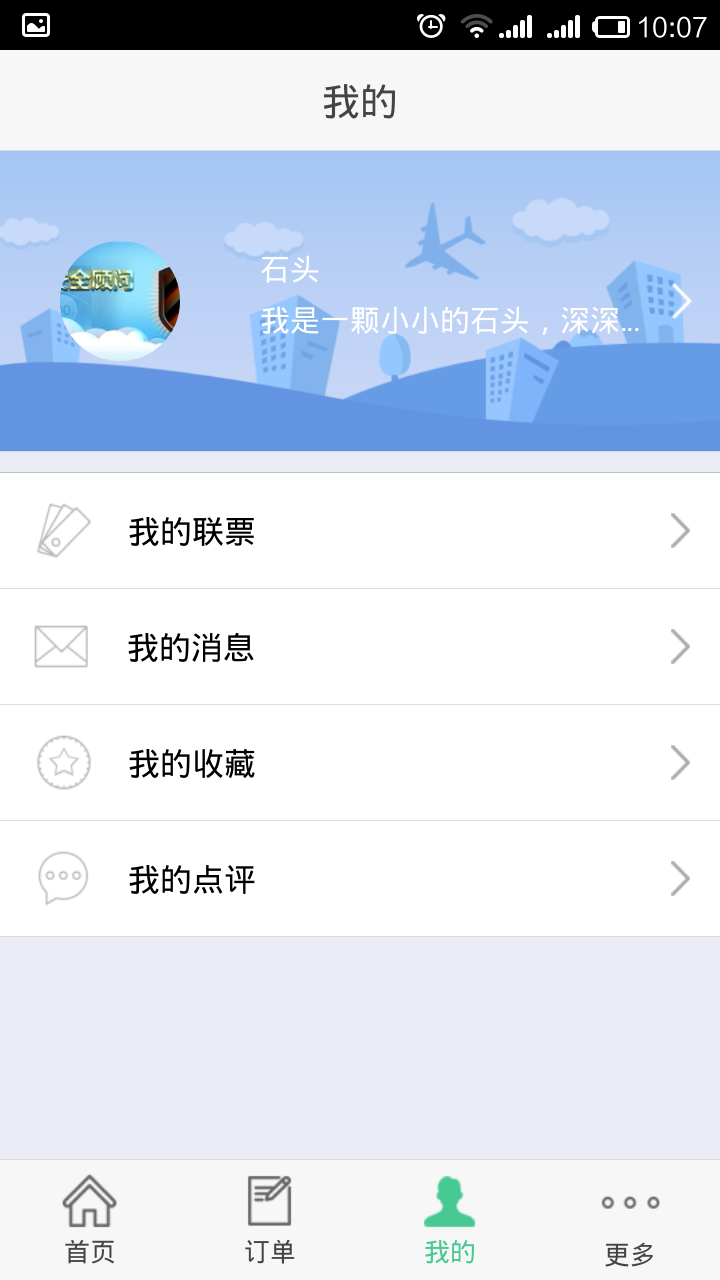This screenshot has width=720, height=1280.
Task: Go to the 订单 tab
Action: pyautogui.click(x=270, y=1220)
